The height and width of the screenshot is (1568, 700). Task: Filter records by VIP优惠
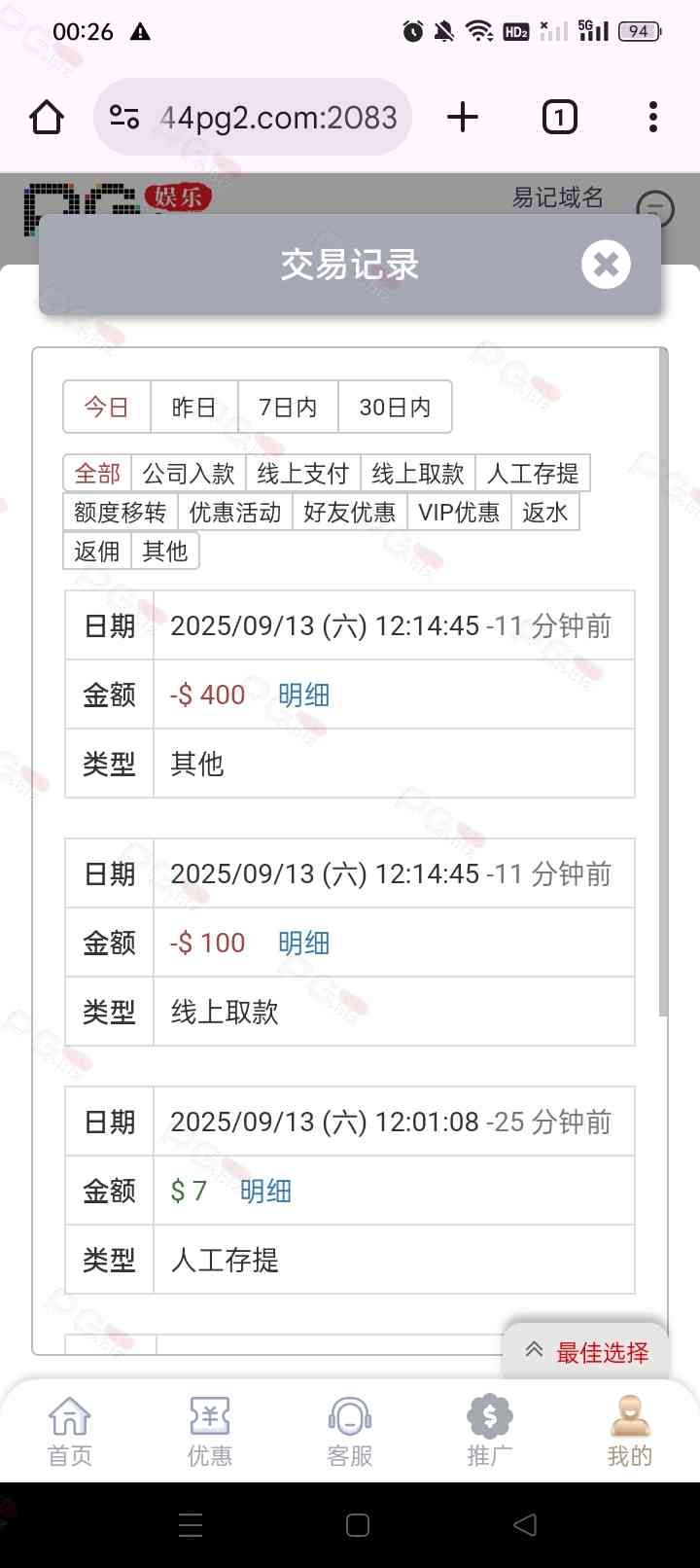[458, 513]
